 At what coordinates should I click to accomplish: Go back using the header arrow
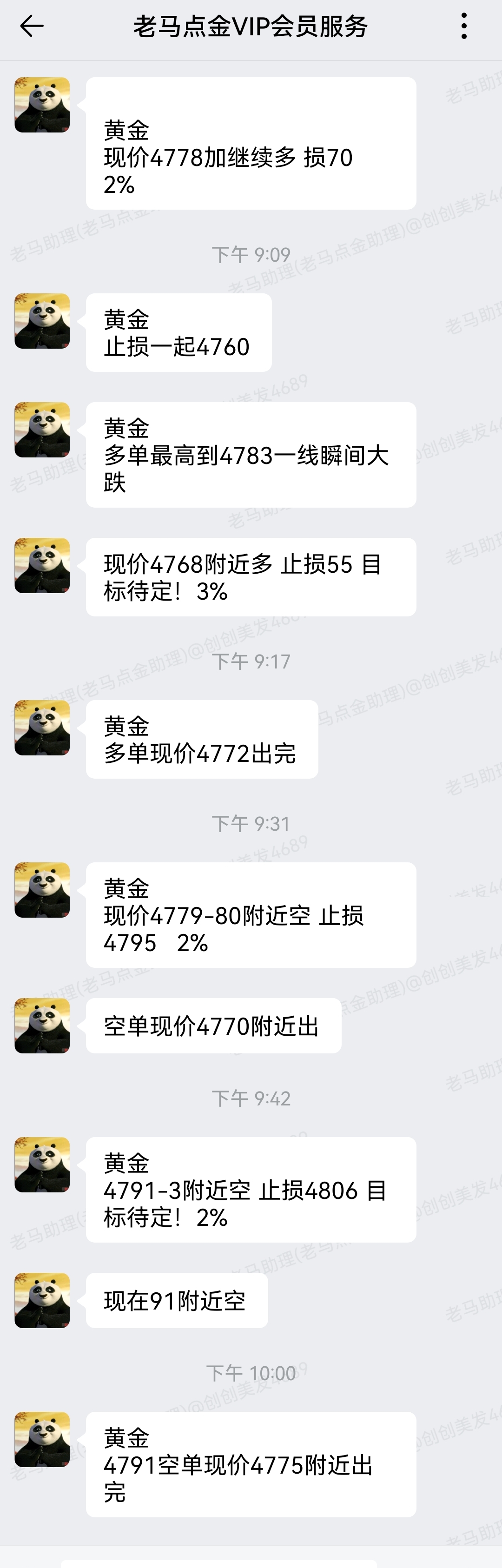[32, 26]
